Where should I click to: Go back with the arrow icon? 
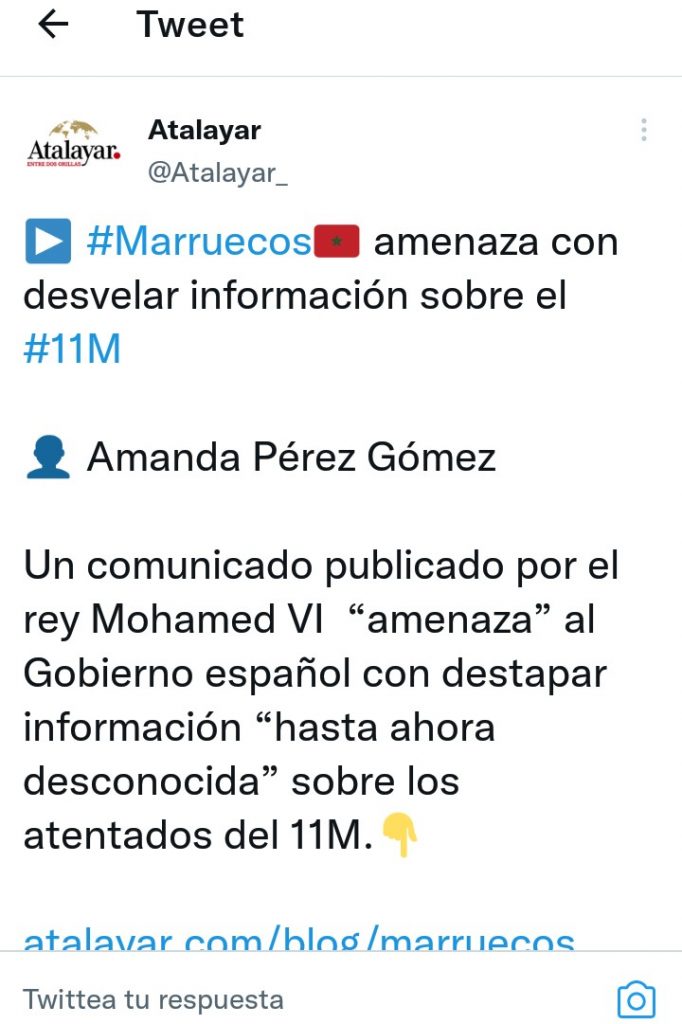[x=52, y=25]
